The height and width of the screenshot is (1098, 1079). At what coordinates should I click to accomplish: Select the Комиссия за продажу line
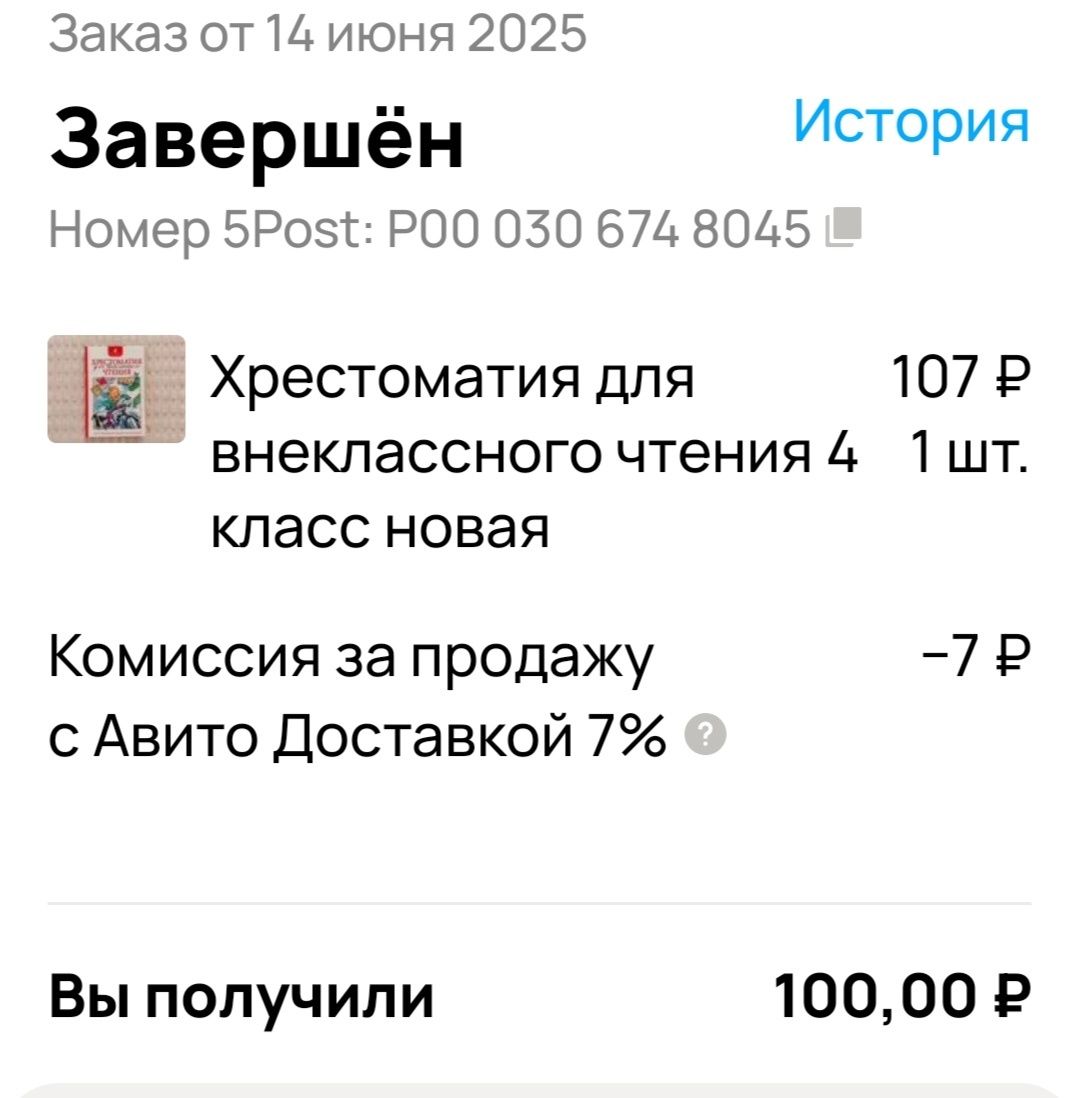350,655
